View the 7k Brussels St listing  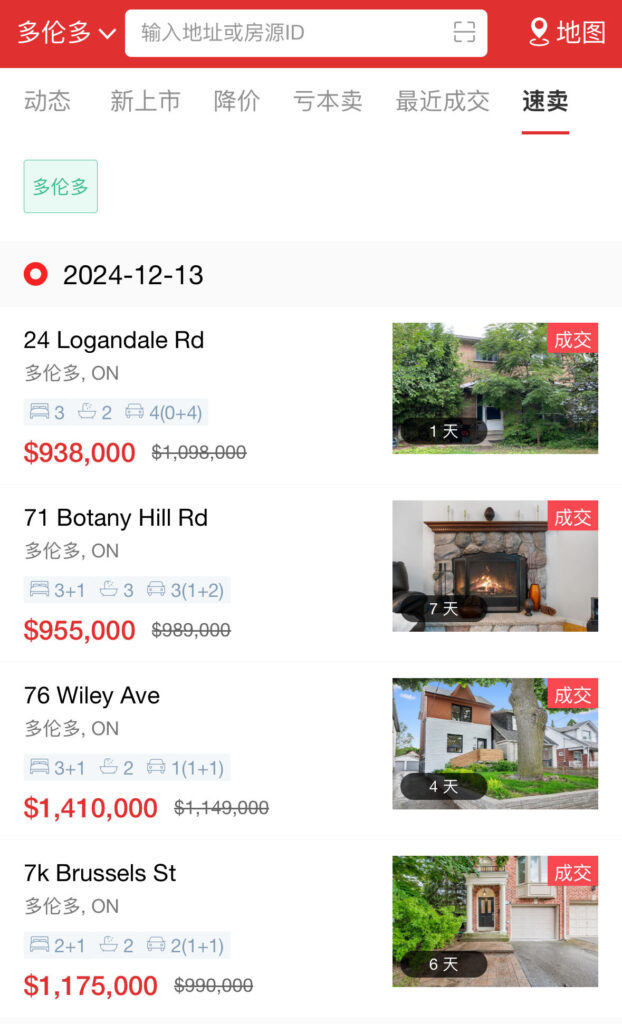click(x=100, y=873)
